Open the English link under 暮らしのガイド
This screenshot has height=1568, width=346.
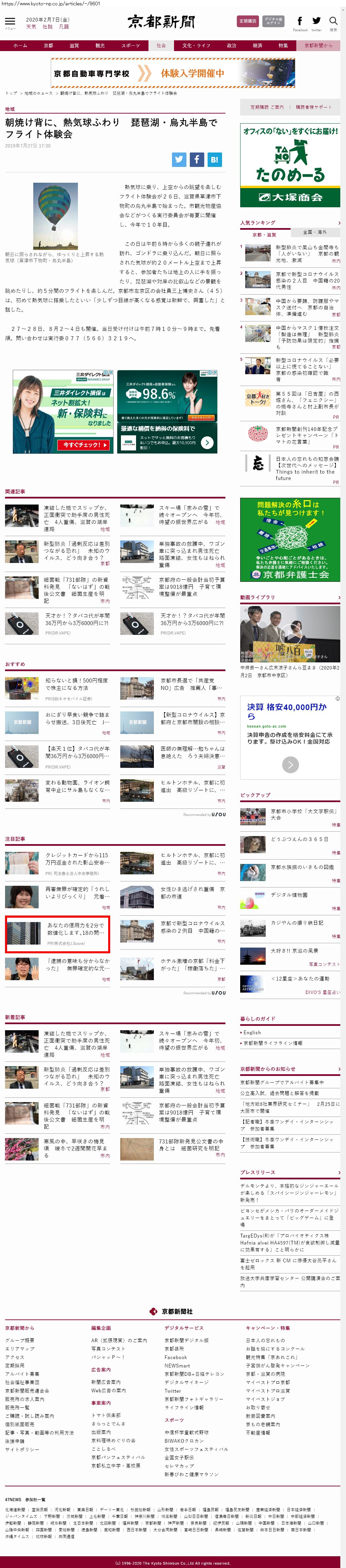coord(252,1032)
